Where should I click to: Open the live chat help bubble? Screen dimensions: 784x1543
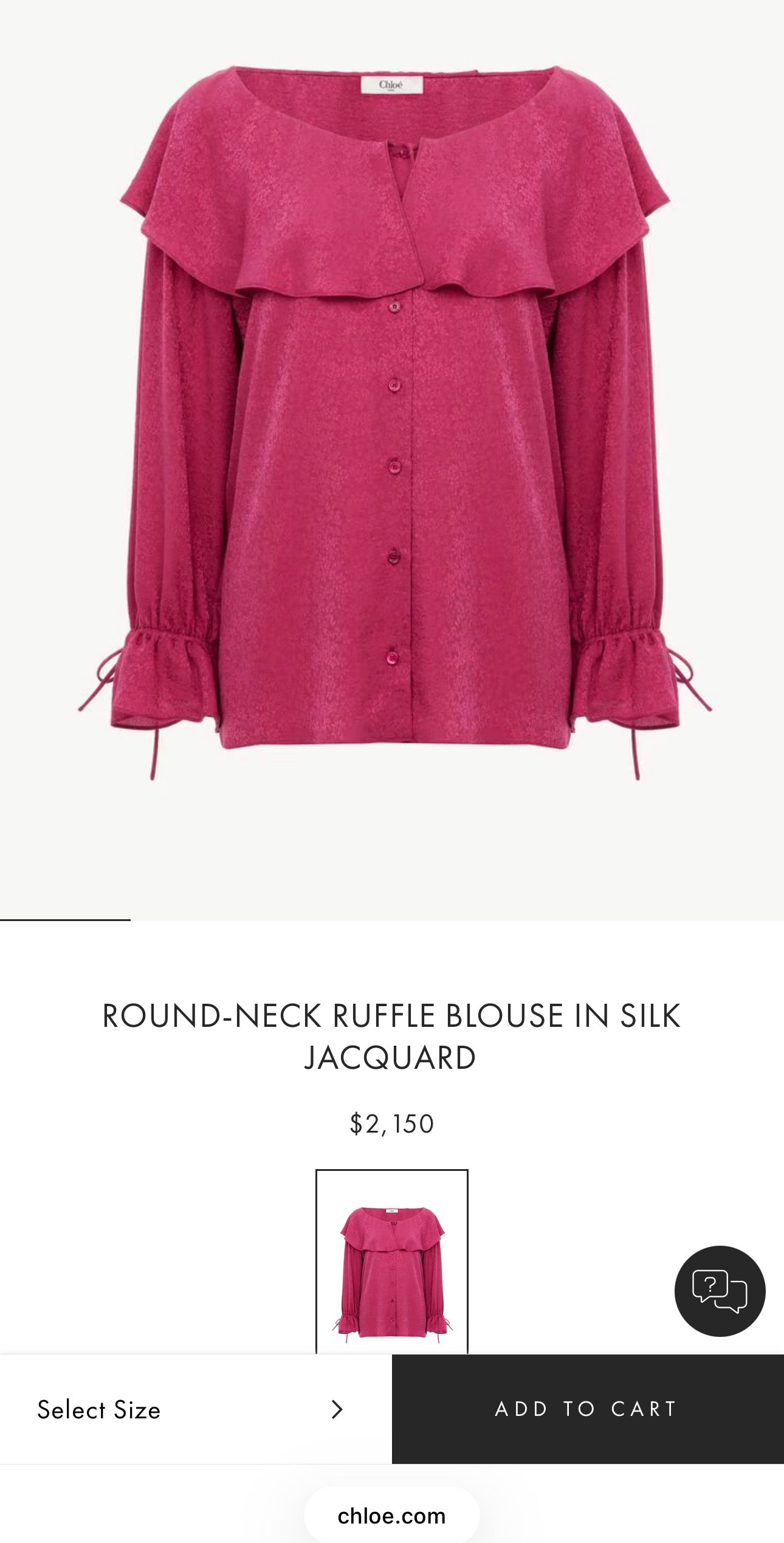pyautogui.click(x=720, y=1291)
